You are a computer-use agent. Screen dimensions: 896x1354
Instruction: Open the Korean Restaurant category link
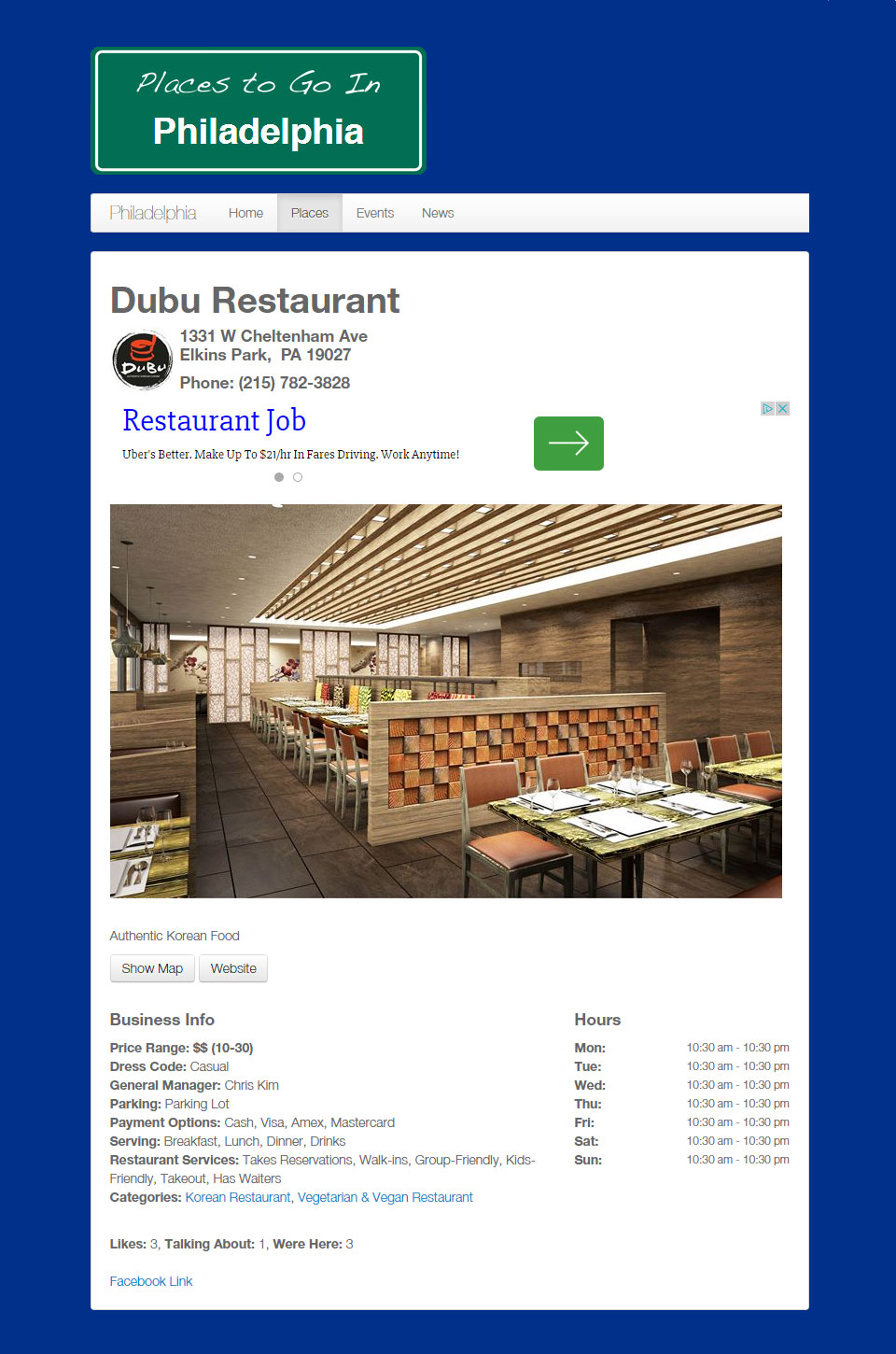(x=237, y=1197)
